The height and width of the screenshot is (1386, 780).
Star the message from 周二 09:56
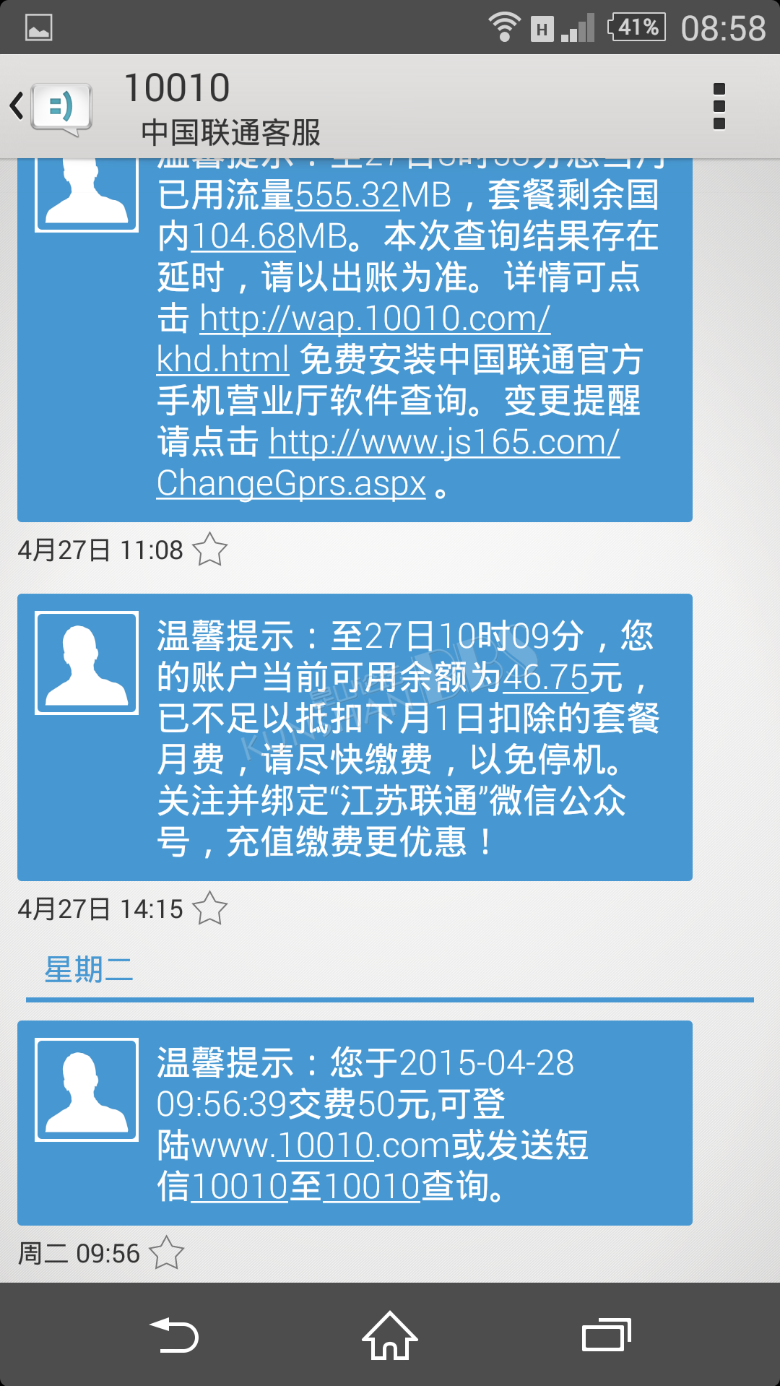pyautogui.click(x=167, y=1253)
